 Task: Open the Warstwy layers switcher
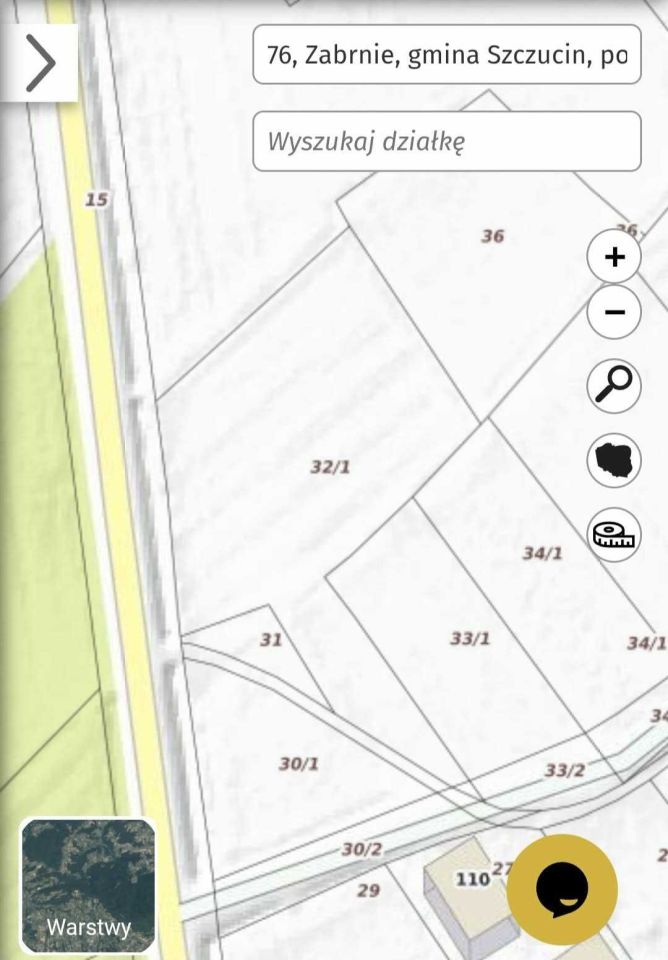(88, 884)
